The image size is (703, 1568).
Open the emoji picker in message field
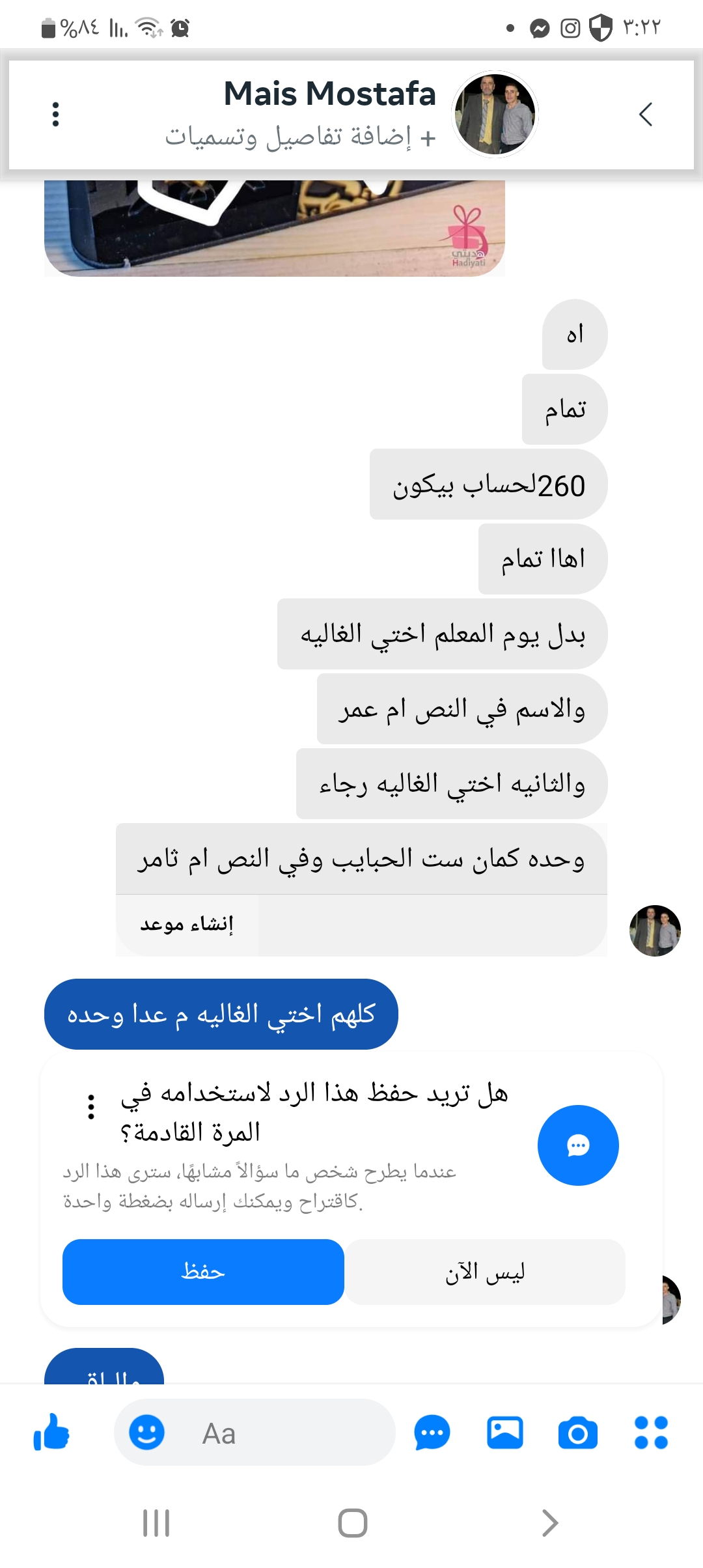(146, 1433)
